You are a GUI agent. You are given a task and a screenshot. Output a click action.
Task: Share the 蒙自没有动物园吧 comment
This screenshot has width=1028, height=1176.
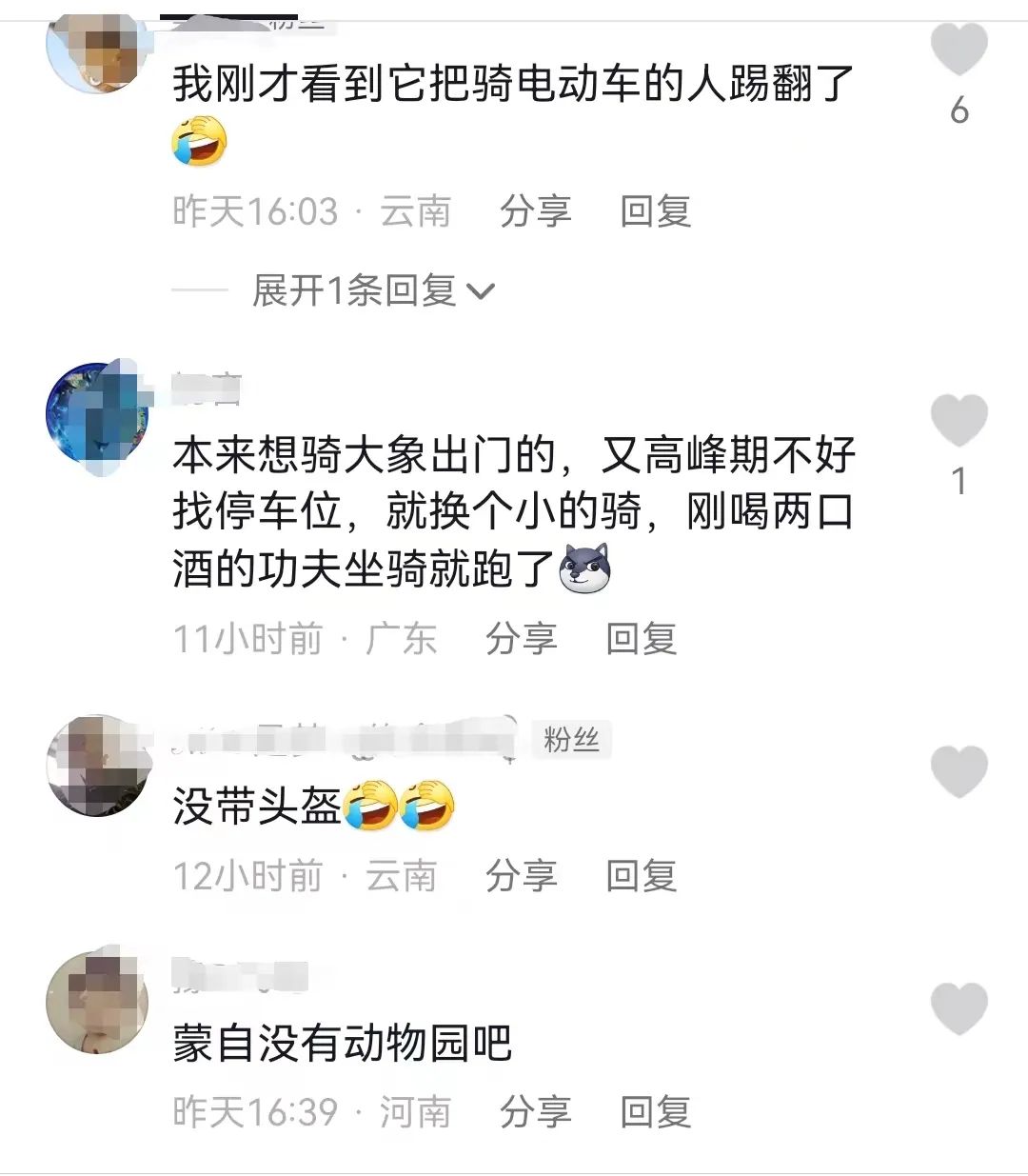pyautogui.click(x=535, y=1112)
